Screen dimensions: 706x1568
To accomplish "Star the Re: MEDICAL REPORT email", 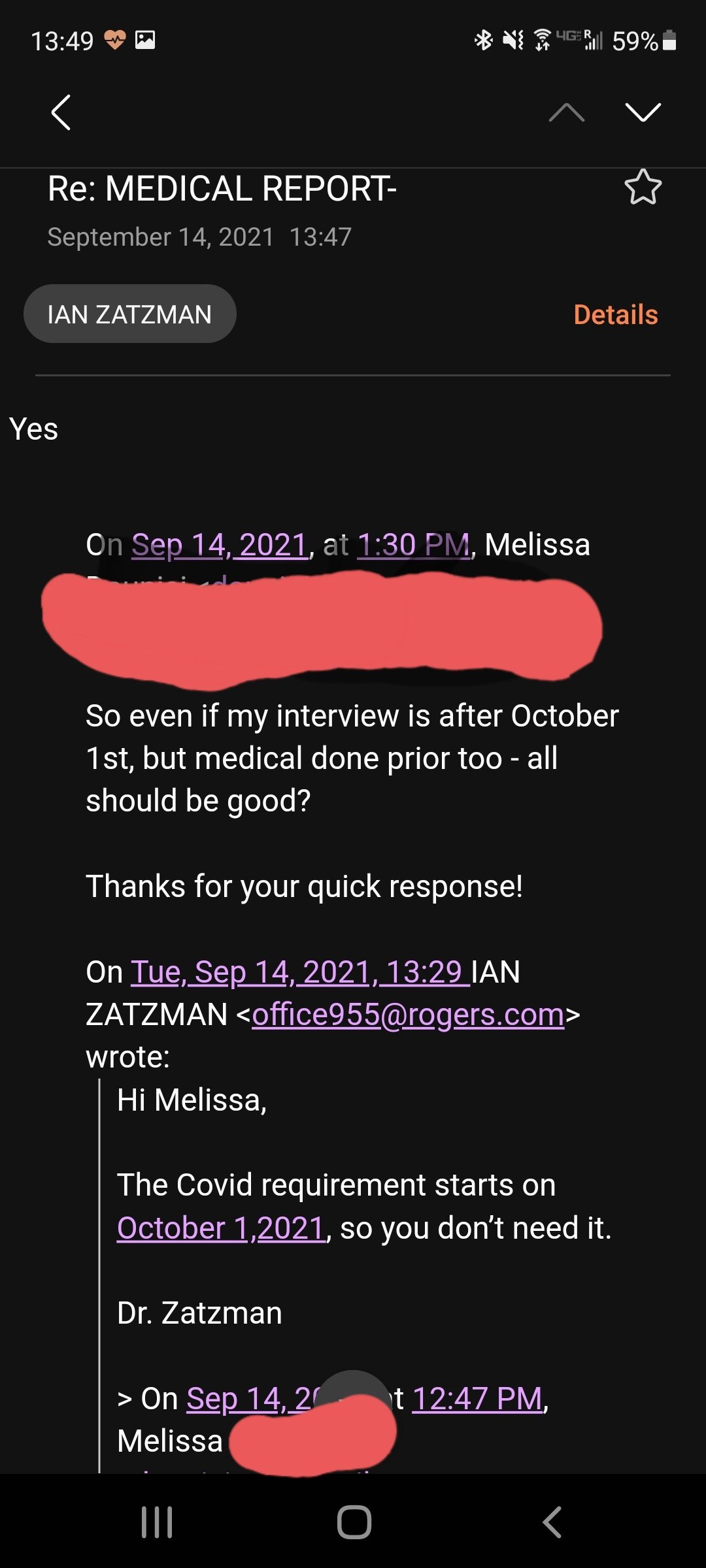I will coord(643,188).
